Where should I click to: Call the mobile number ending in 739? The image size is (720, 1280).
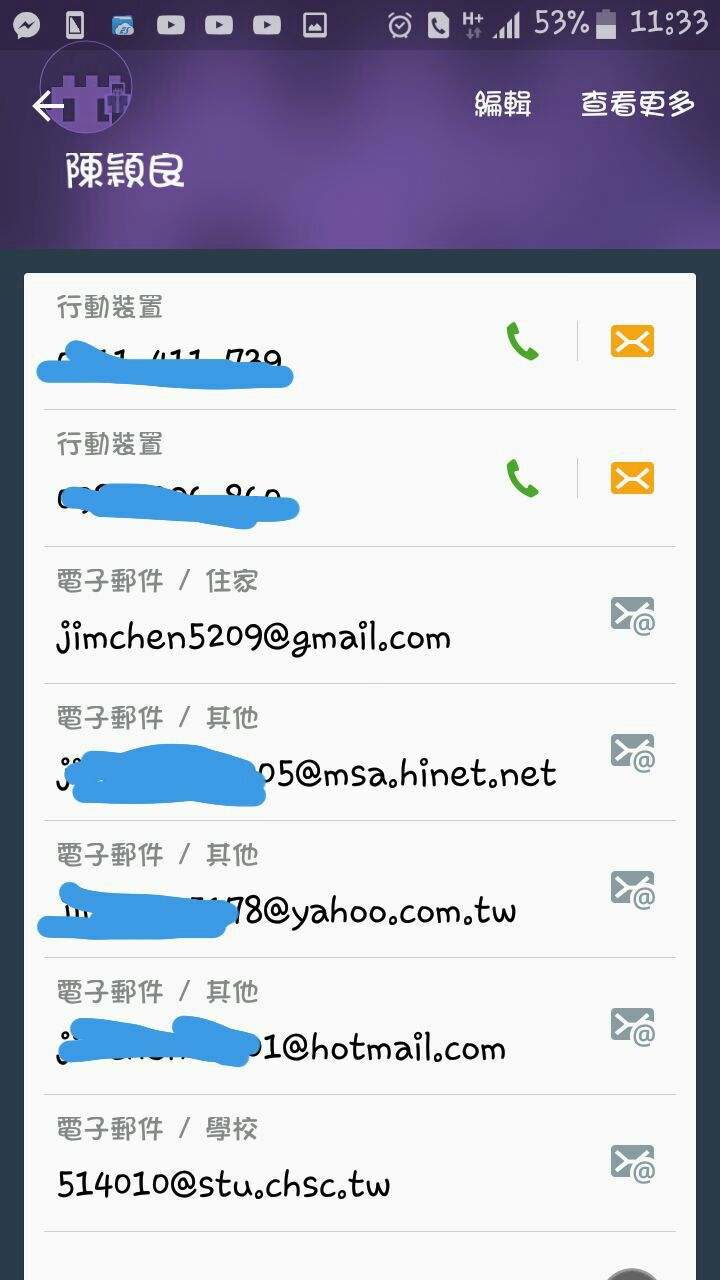pyautogui.click(x=522, y=342)
